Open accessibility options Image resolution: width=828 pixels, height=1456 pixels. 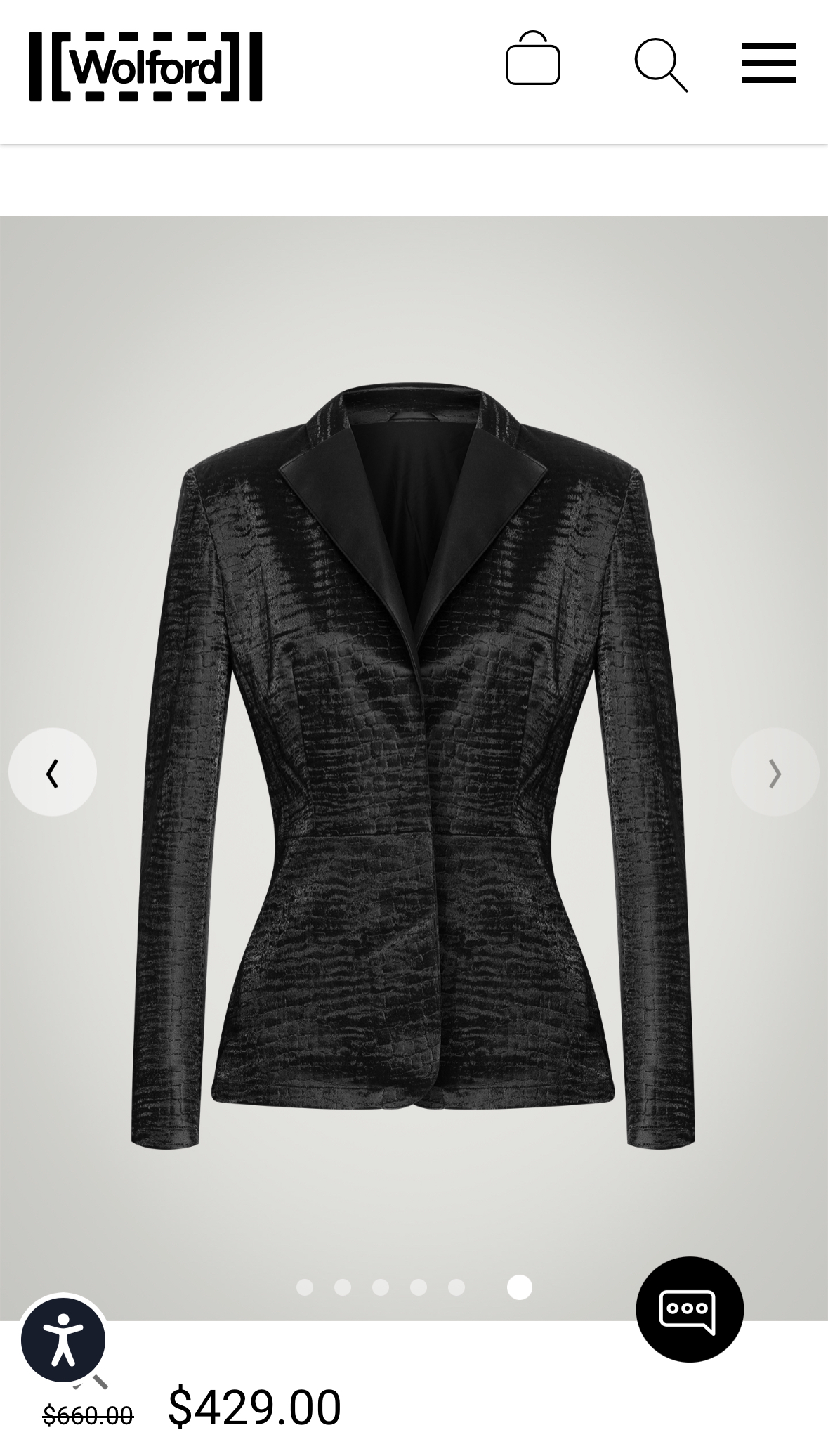tap(63, 1340)
